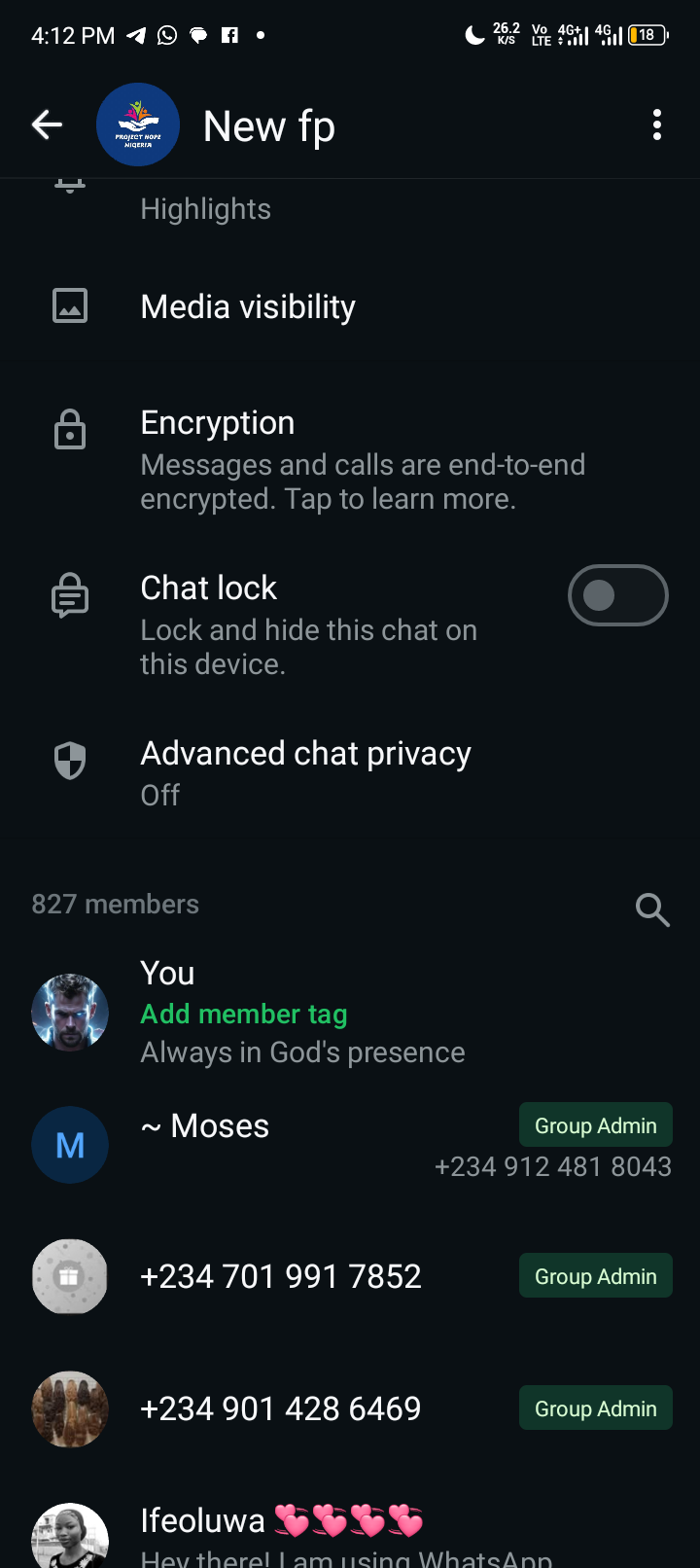Open Media visibility settings

(x=248, y=307)
